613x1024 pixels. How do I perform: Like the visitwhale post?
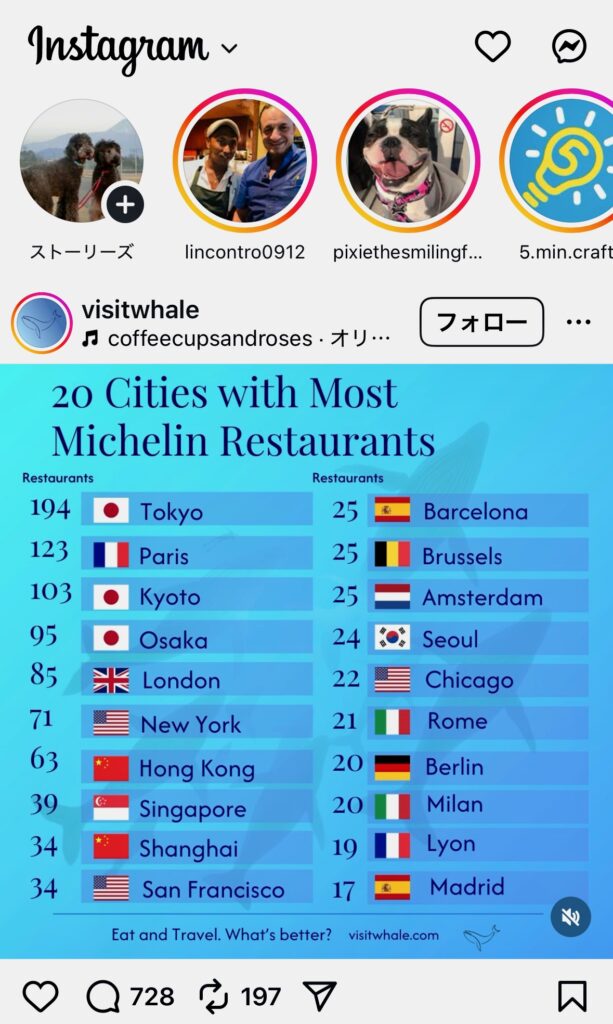coord(41,996)
